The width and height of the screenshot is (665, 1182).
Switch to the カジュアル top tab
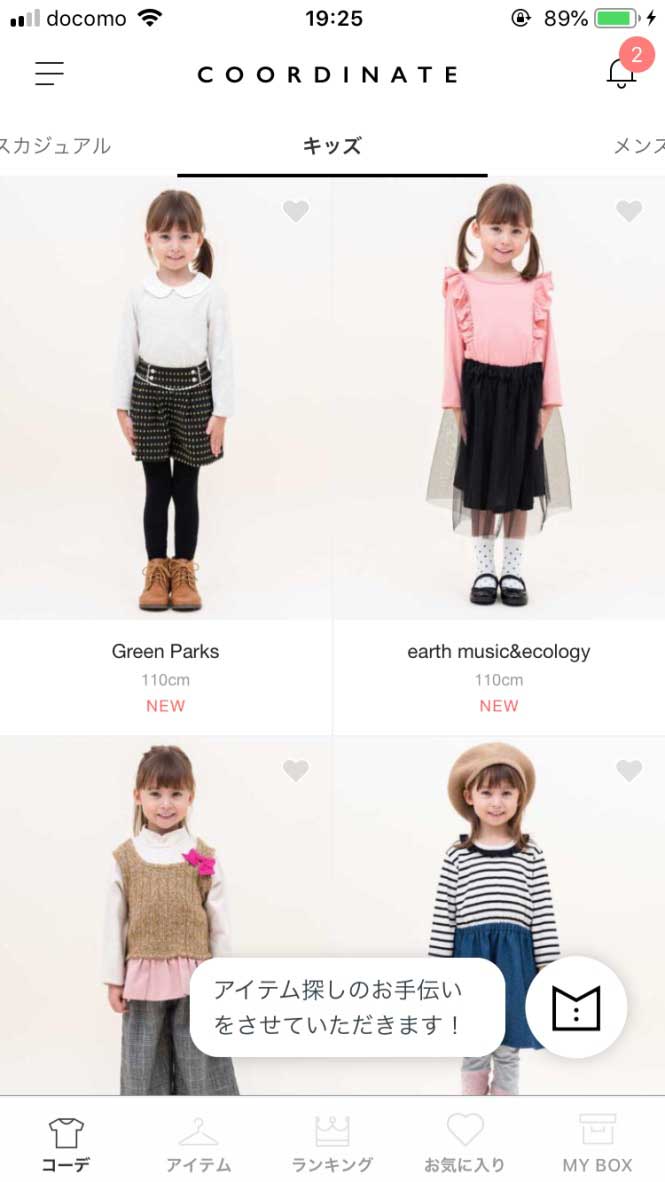click(x=55, y=146)
